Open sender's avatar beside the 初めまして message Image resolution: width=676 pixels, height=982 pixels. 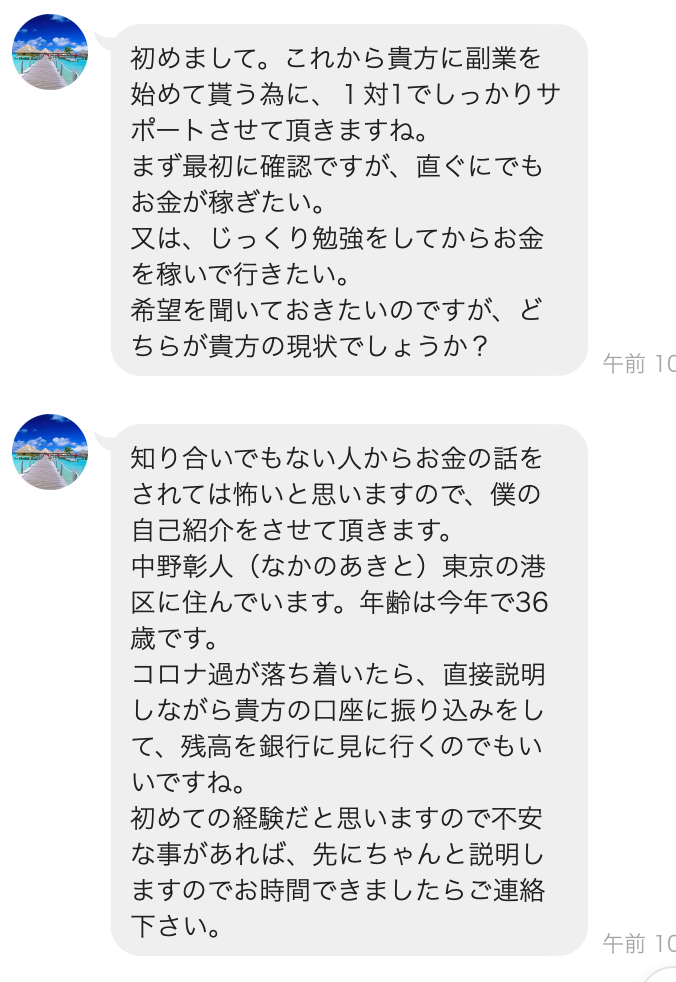click(x=50, y=52)
